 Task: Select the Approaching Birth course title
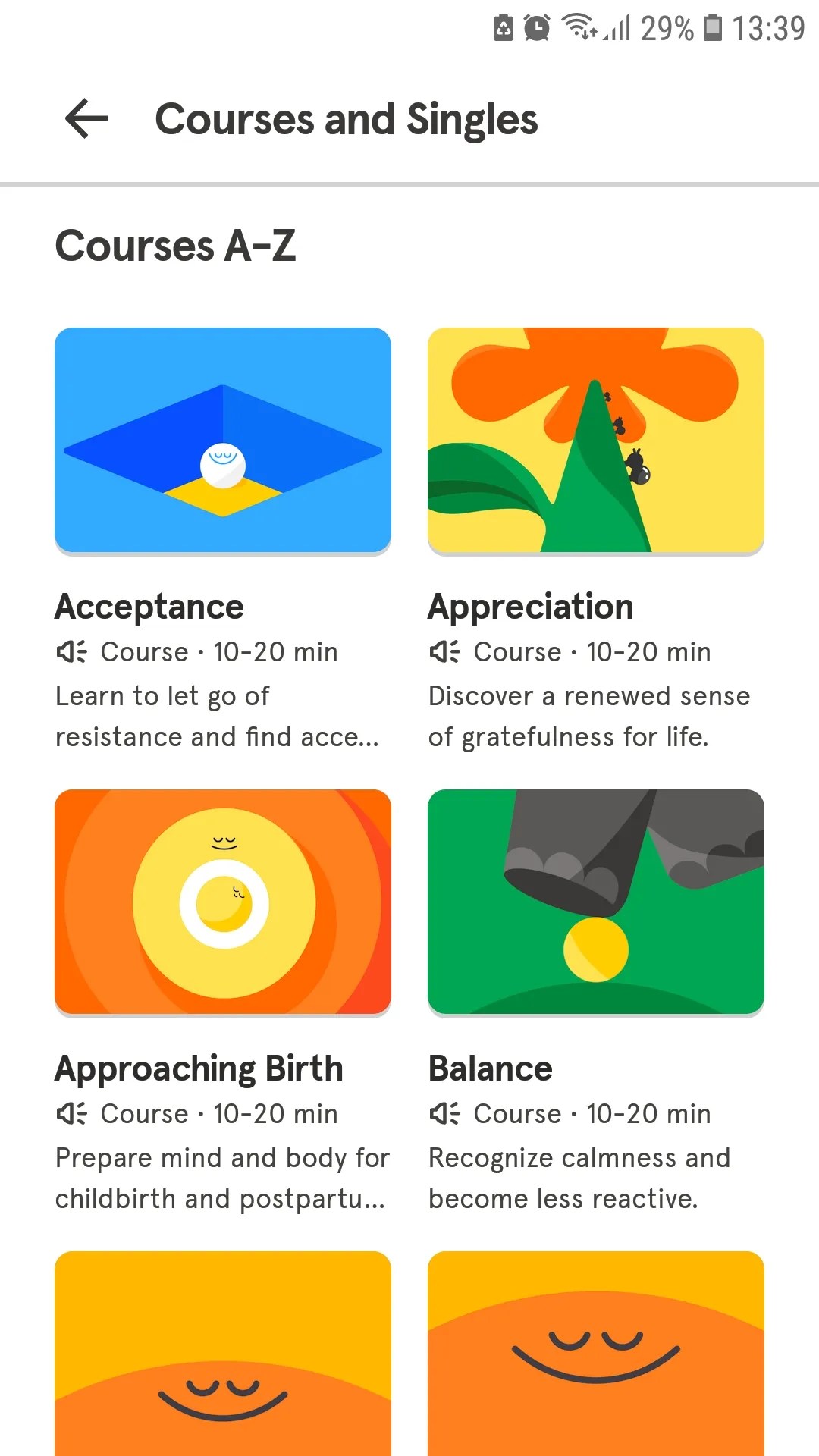[x=199, y=1068]
